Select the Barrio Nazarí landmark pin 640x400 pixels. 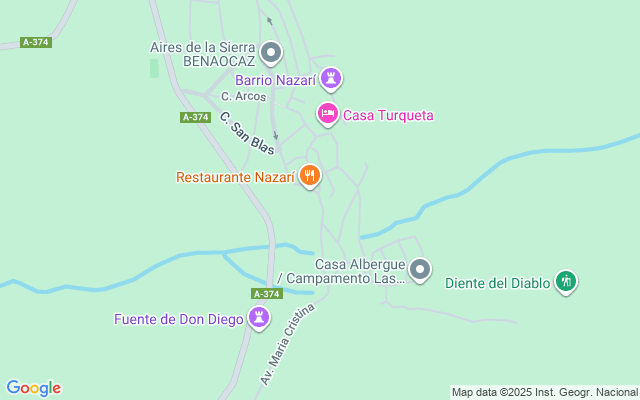tap(331, 78)
